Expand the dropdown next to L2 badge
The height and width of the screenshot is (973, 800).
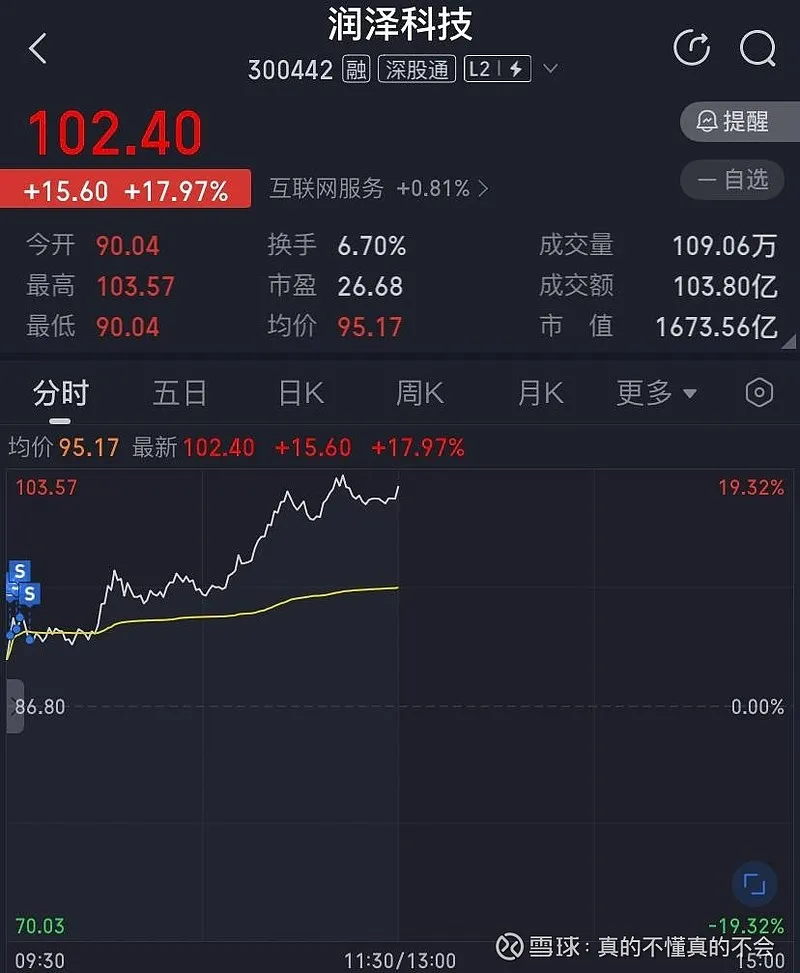[550, 70]
